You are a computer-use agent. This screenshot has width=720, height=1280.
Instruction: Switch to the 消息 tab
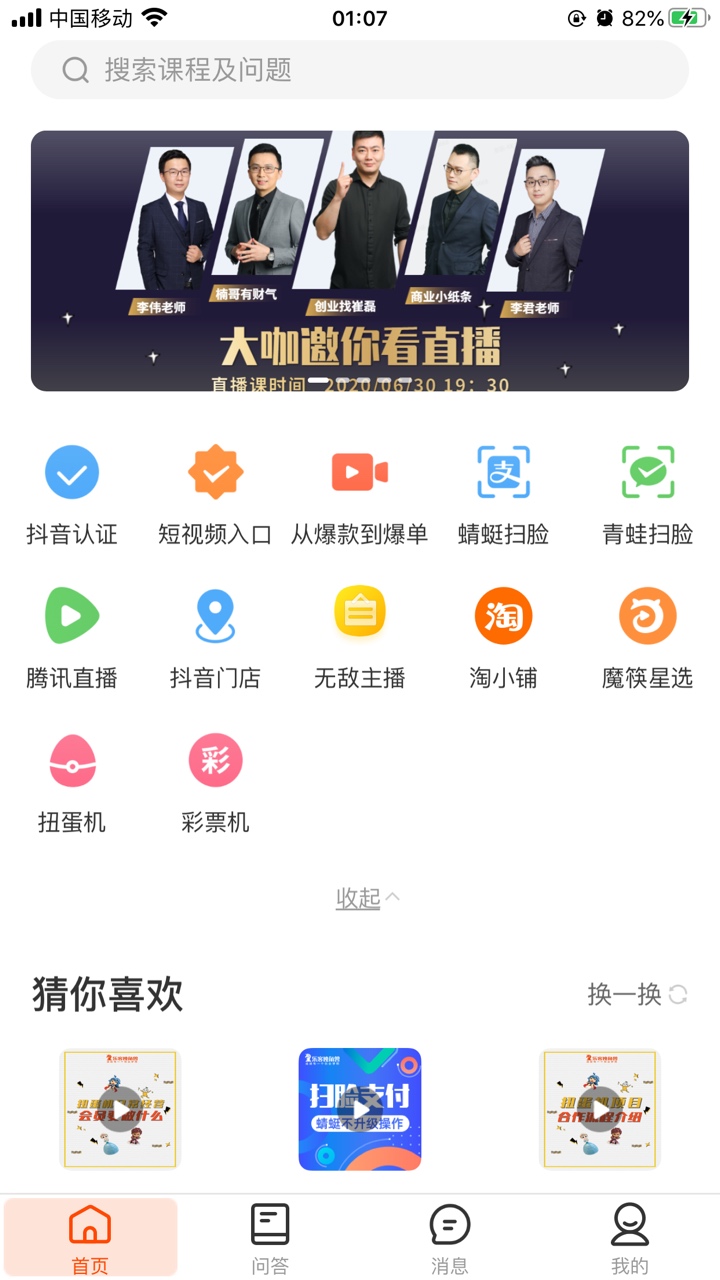pos(450,1238)
